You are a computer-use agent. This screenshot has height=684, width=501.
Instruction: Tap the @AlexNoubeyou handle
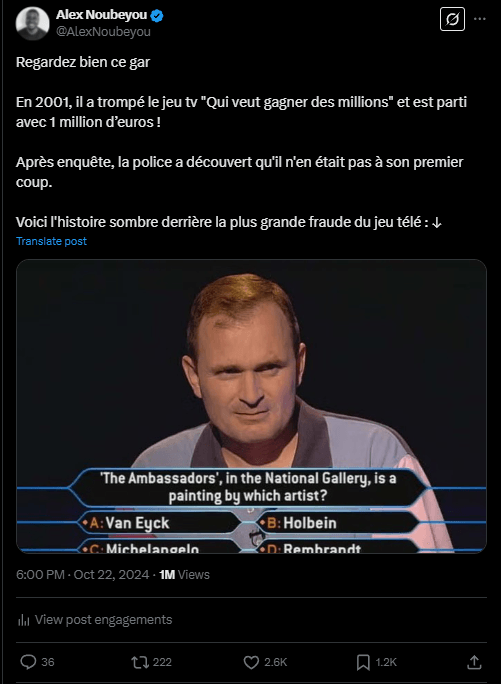(103, 32)
